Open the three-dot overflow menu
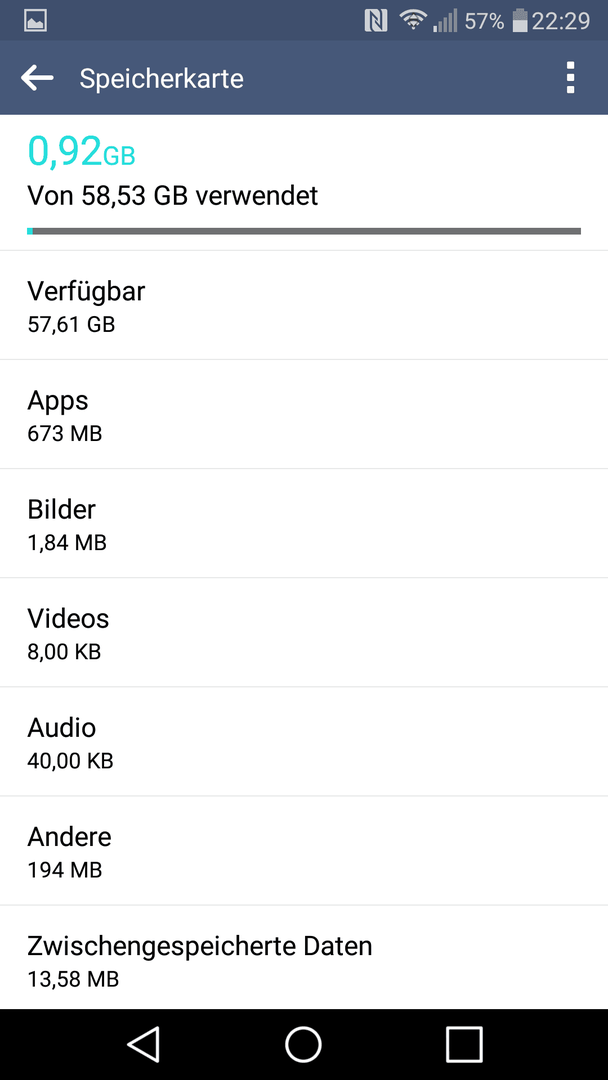Screen dimensions: 608x1080 coord(569,78)
